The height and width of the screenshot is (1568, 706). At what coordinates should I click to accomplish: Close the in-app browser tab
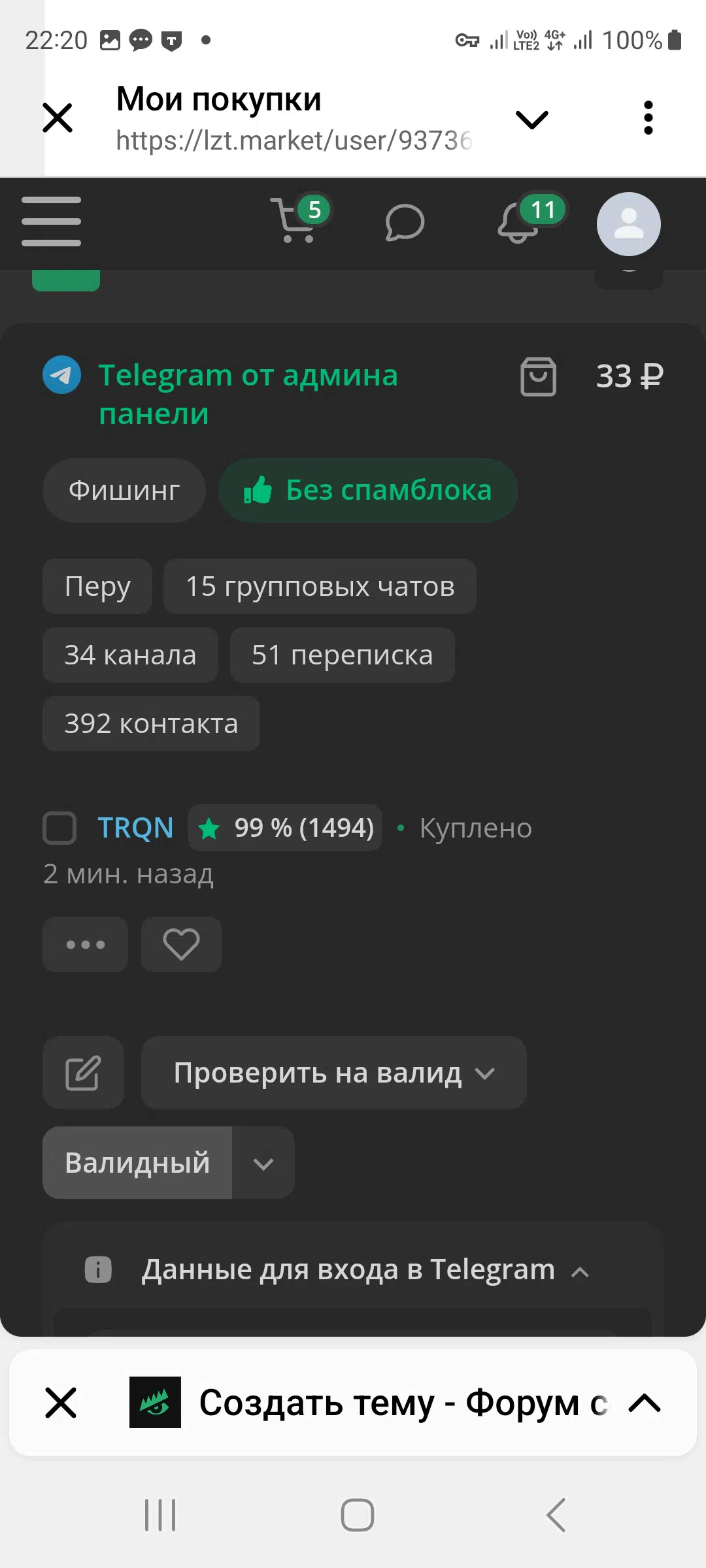(58, 118)
